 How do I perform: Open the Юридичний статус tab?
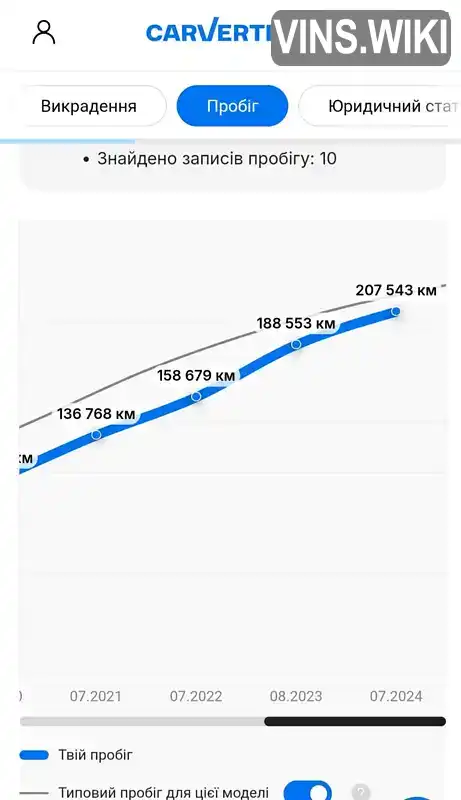click(379, 106)
